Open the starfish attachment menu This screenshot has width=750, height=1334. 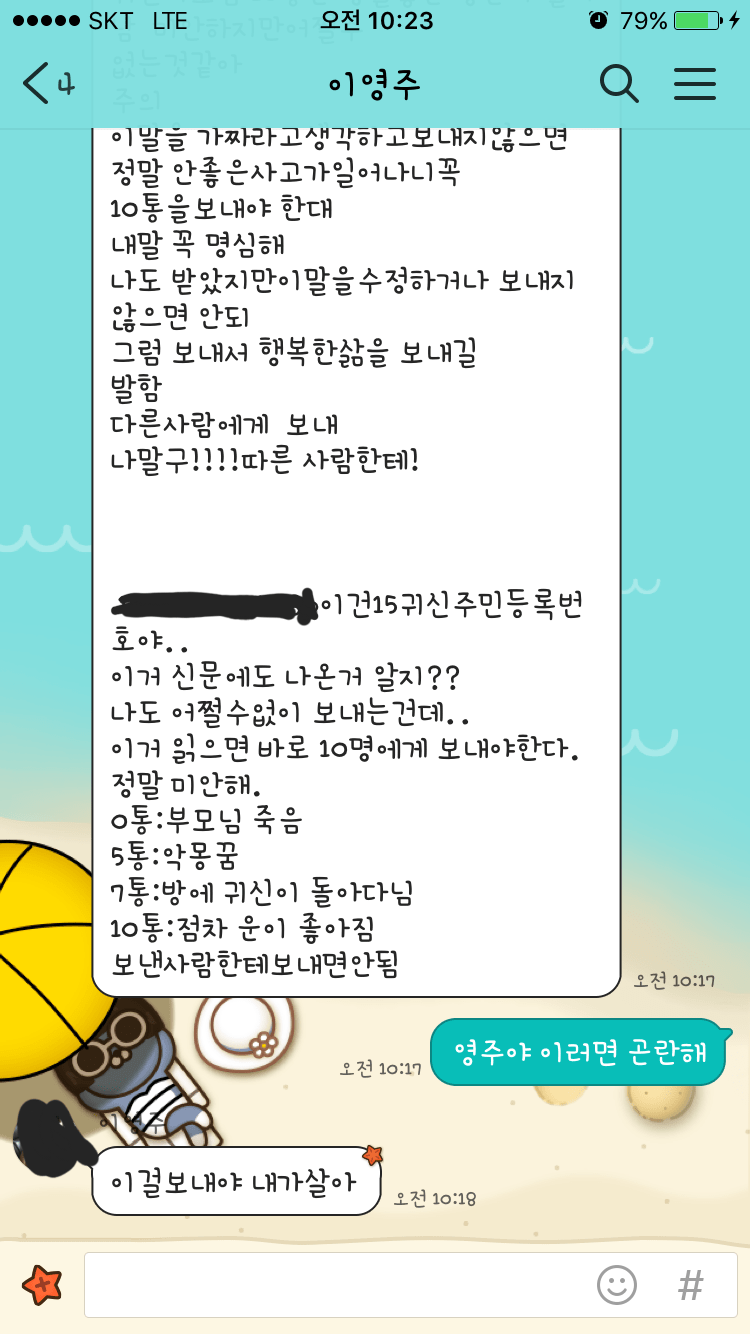[42, 1284]
